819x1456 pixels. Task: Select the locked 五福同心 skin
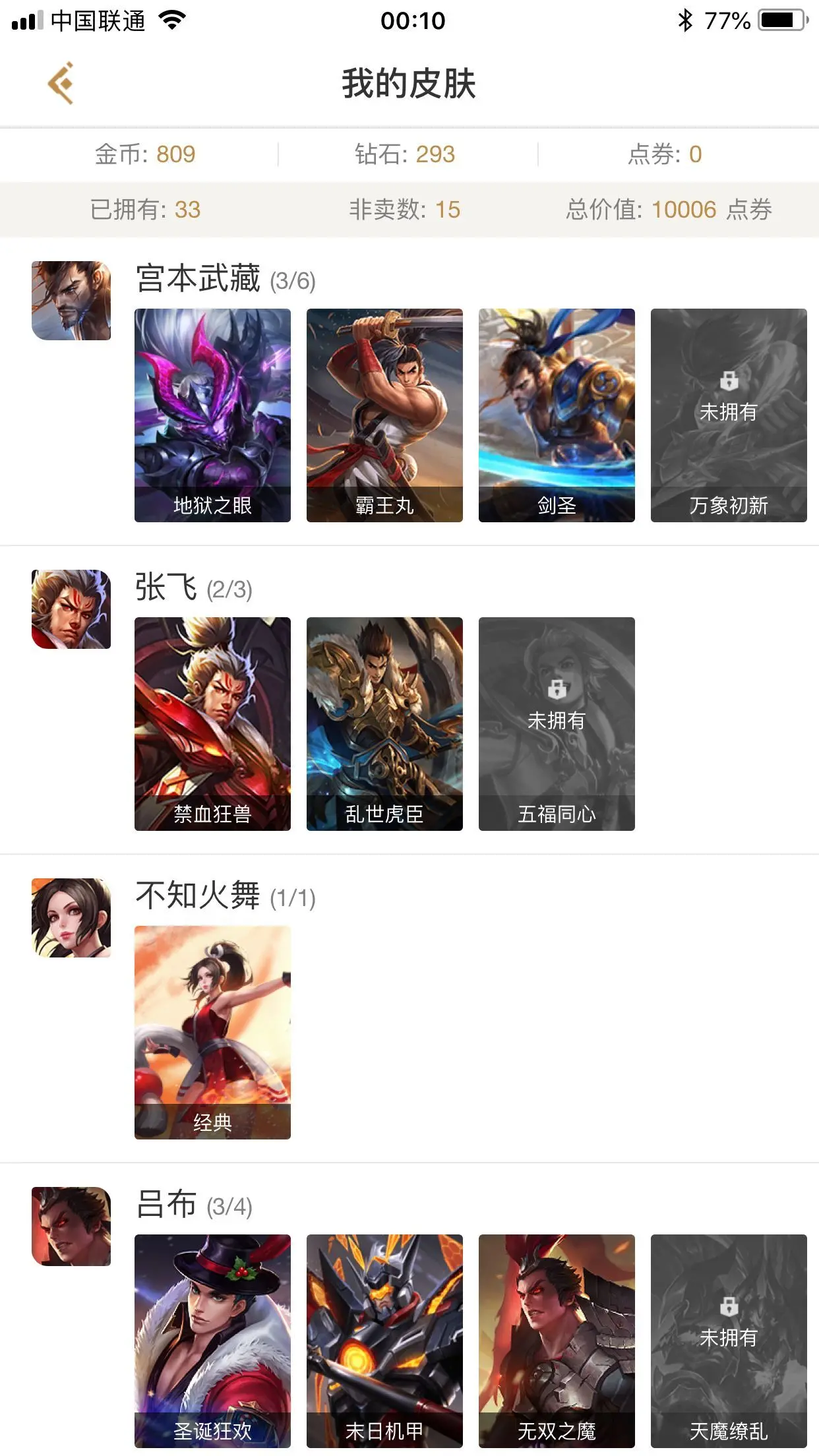557,724
